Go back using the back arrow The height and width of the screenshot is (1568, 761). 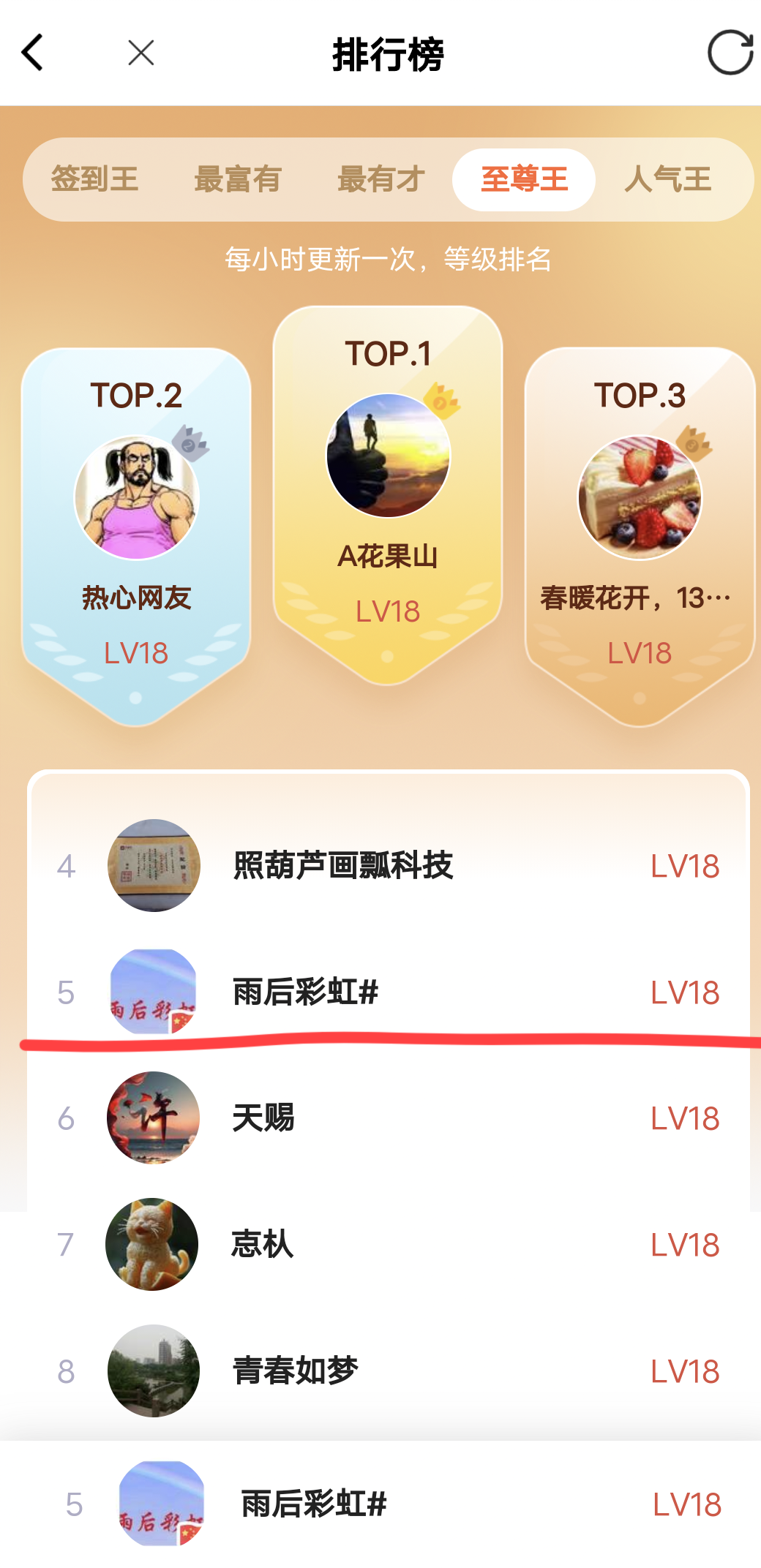tap(33, 53)
